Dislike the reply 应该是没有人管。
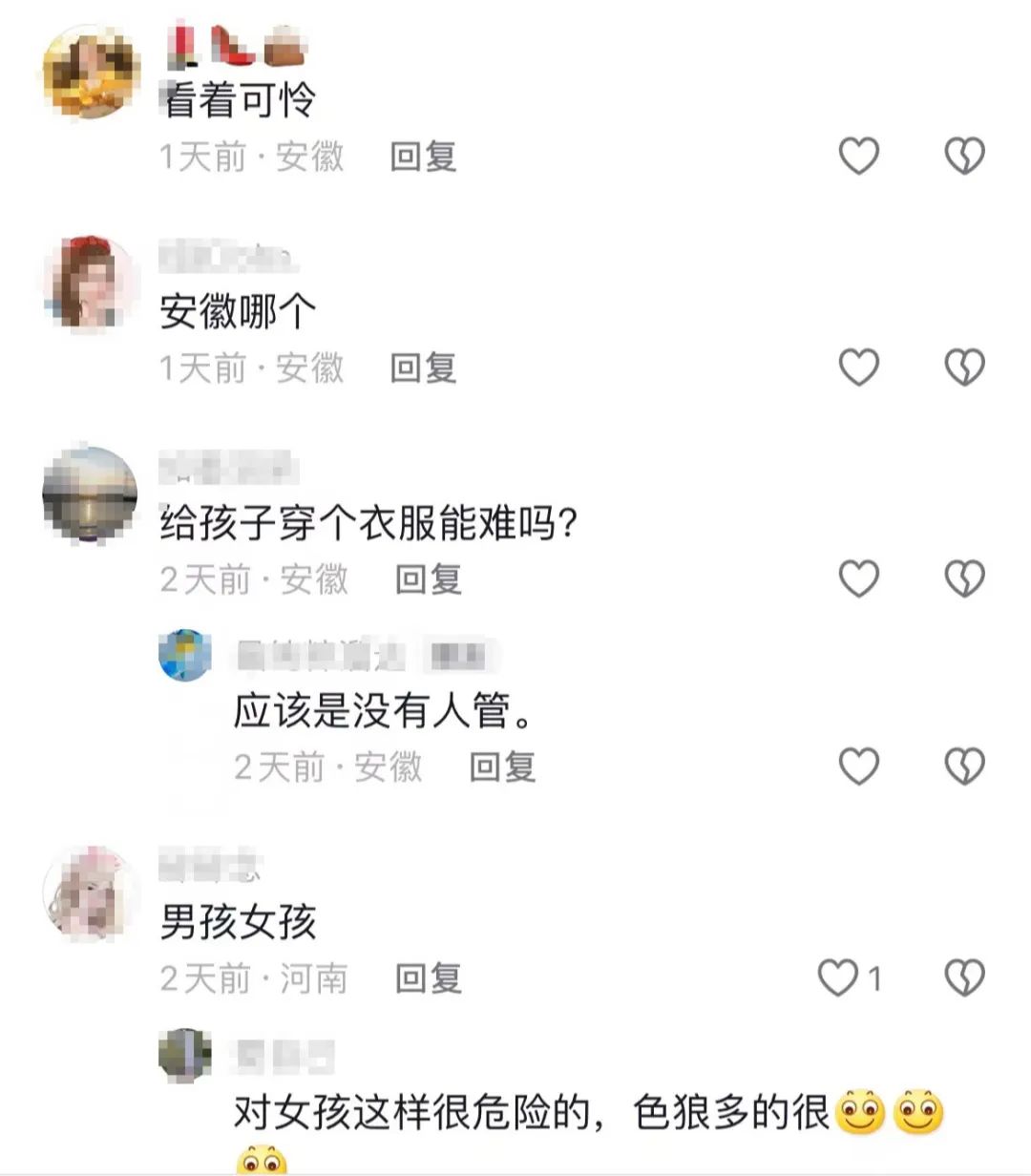Image resolution: width=1031 pixels, height=1176 pixels. (x=964, y=766)
